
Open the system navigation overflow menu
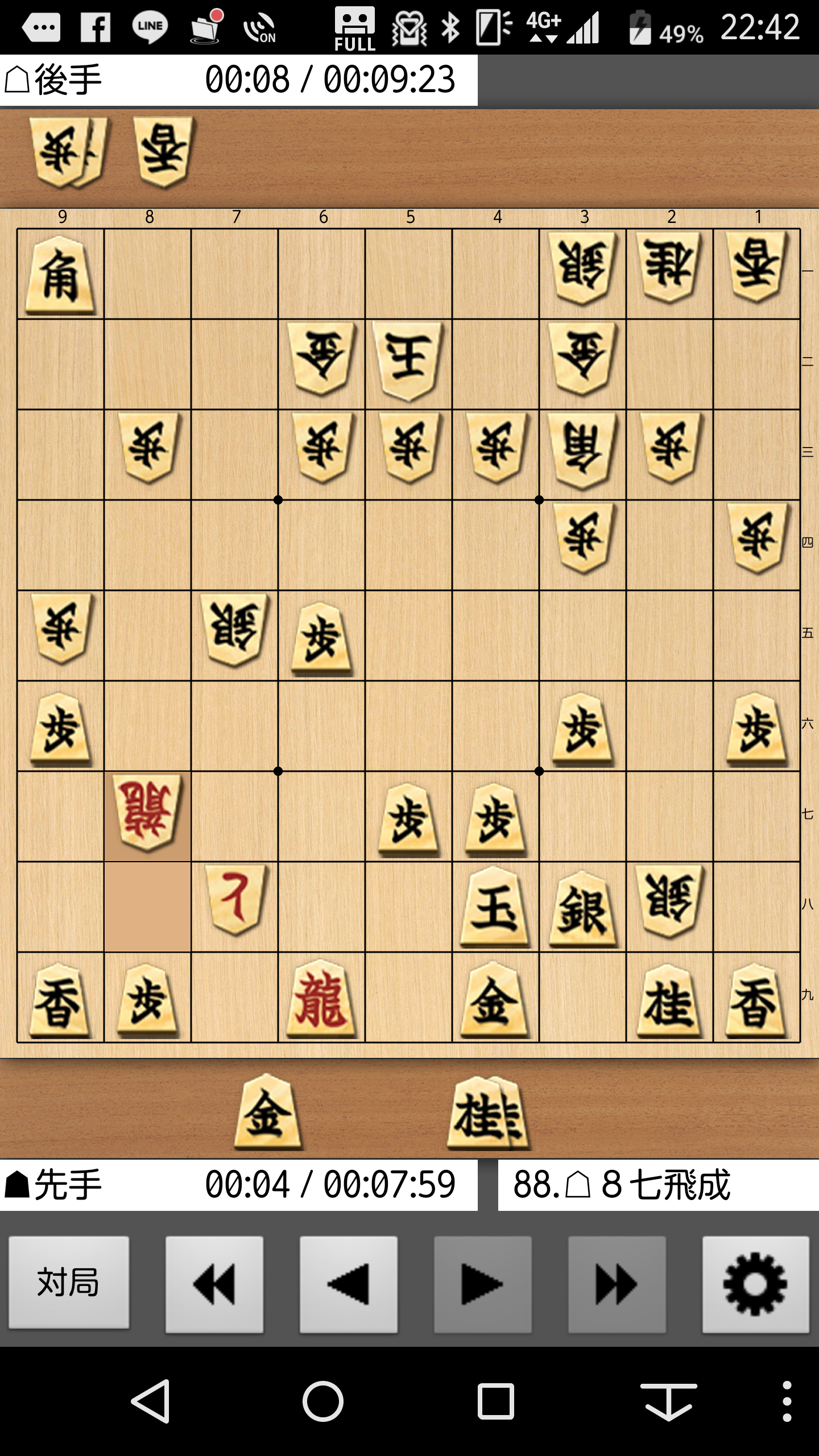tap(787, 1401)
